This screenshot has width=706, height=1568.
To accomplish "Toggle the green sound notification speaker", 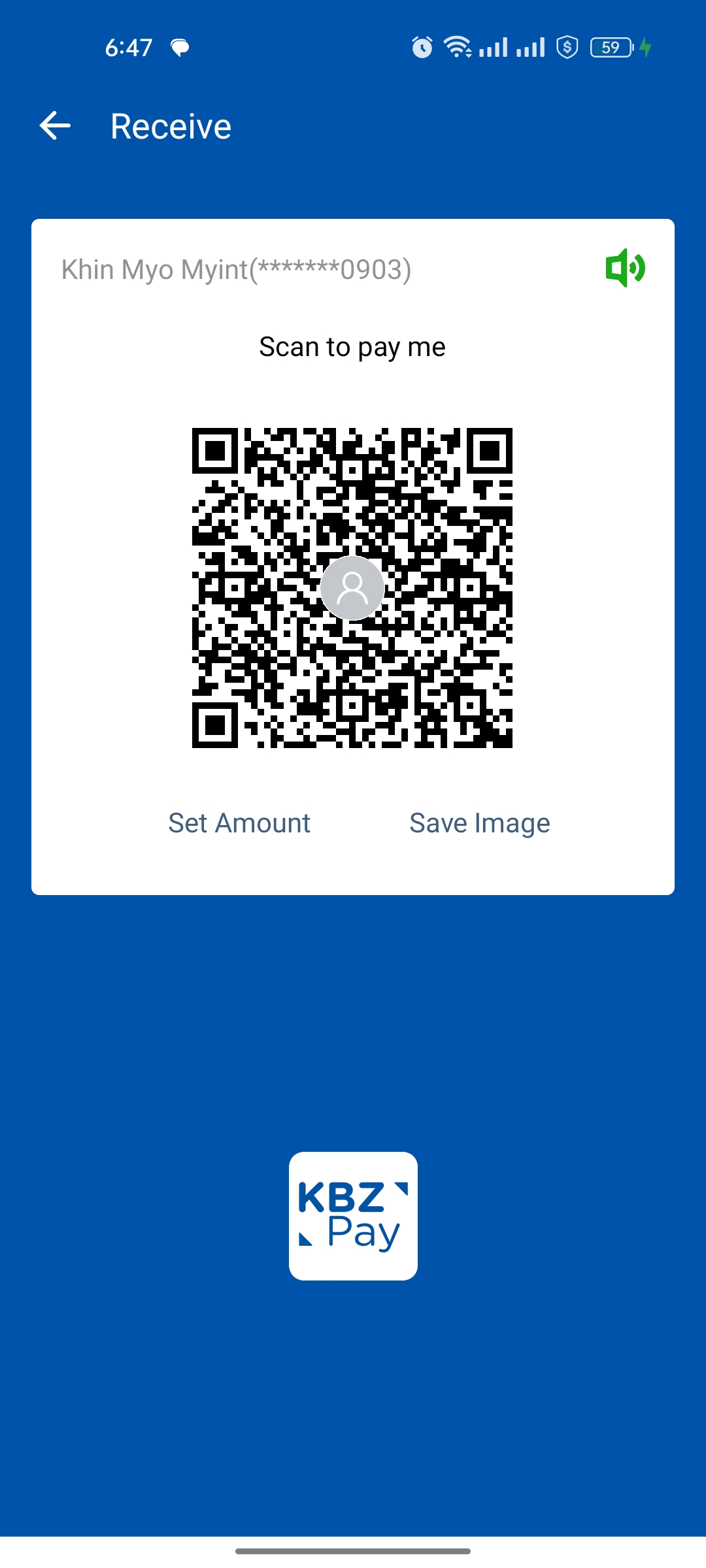I will tap(625, 268).
